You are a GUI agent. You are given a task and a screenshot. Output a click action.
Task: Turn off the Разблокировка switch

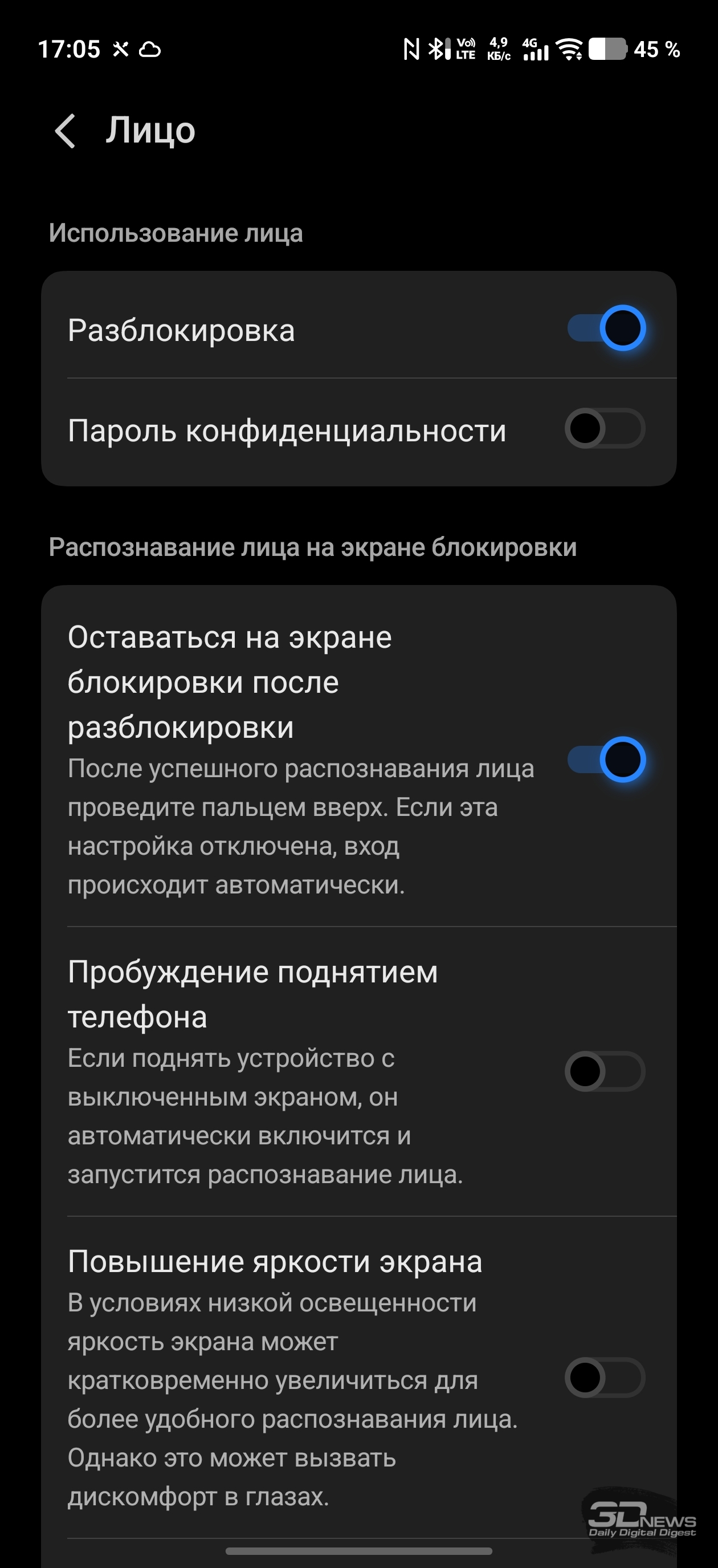pos(605,328)
